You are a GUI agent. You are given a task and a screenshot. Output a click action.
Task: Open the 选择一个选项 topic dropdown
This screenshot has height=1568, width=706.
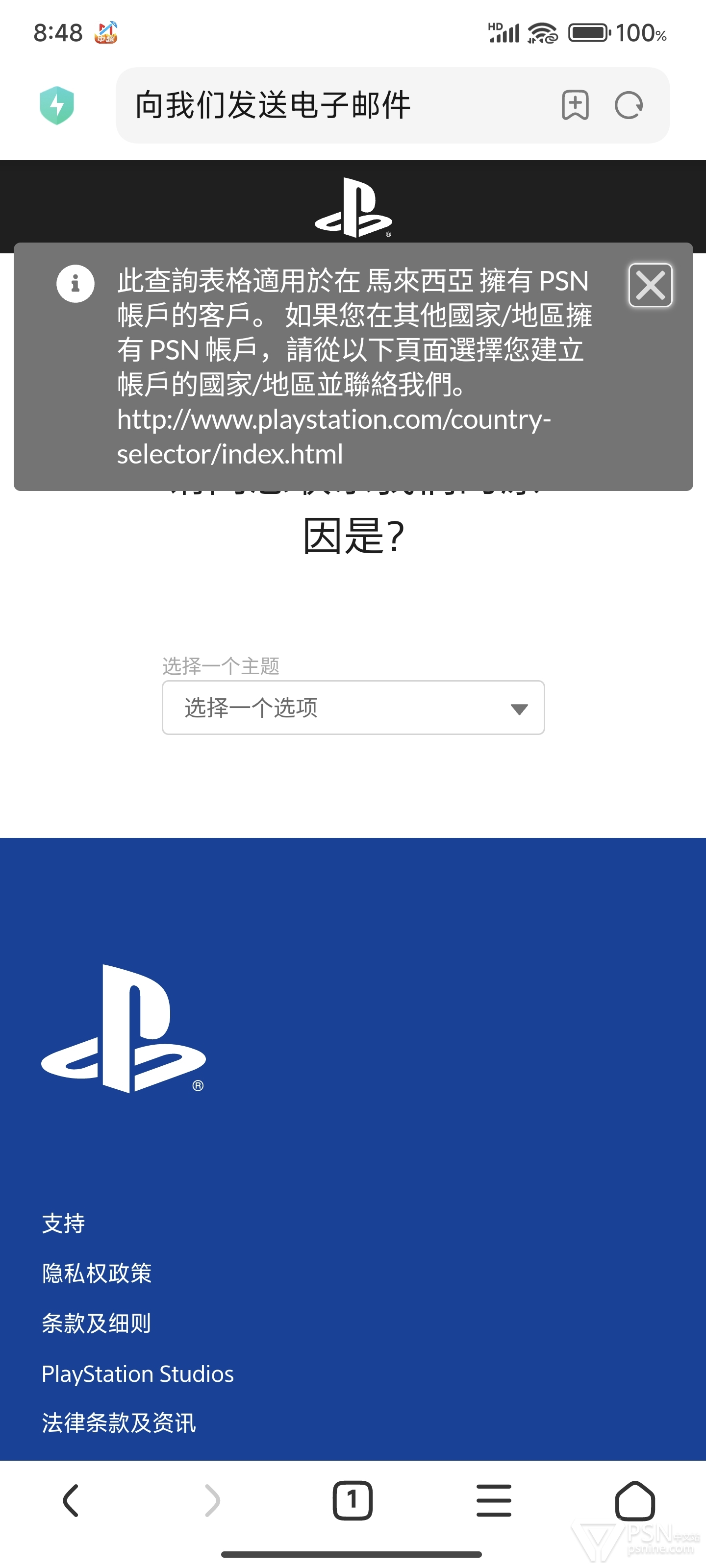coord(353,707)
